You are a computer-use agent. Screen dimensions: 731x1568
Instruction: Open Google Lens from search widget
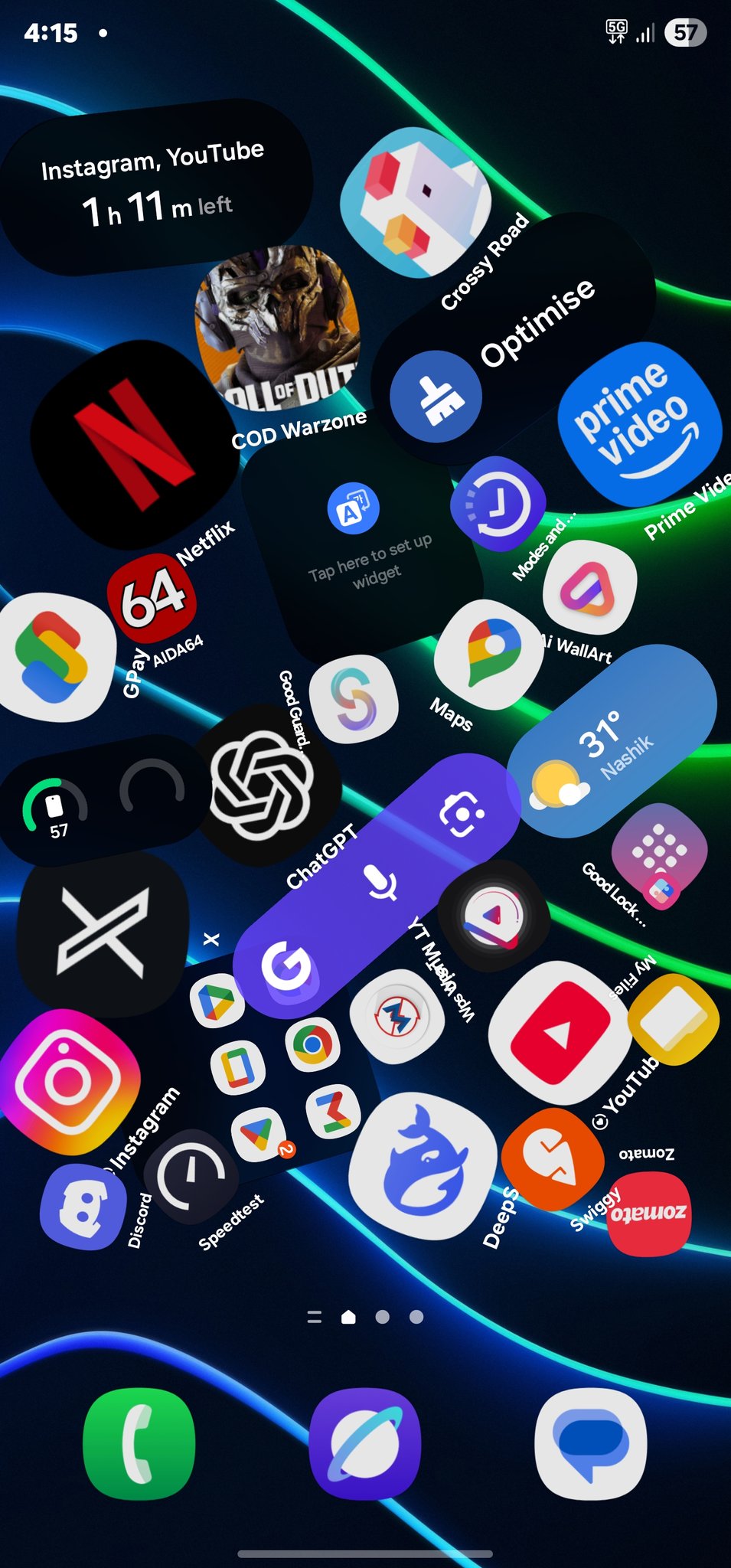462,815
